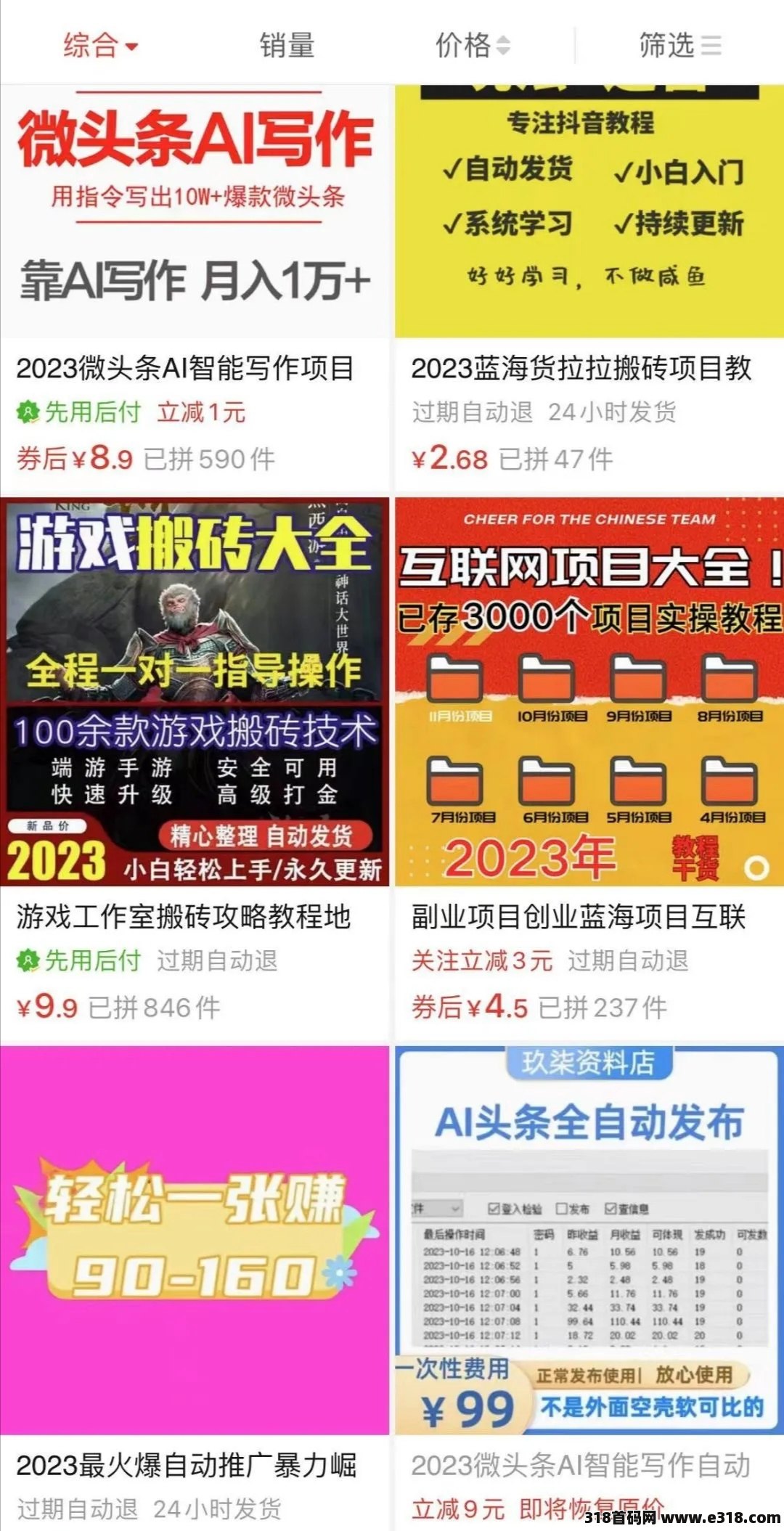
Task: Sort listings by 价格
Action: [472, 46]
